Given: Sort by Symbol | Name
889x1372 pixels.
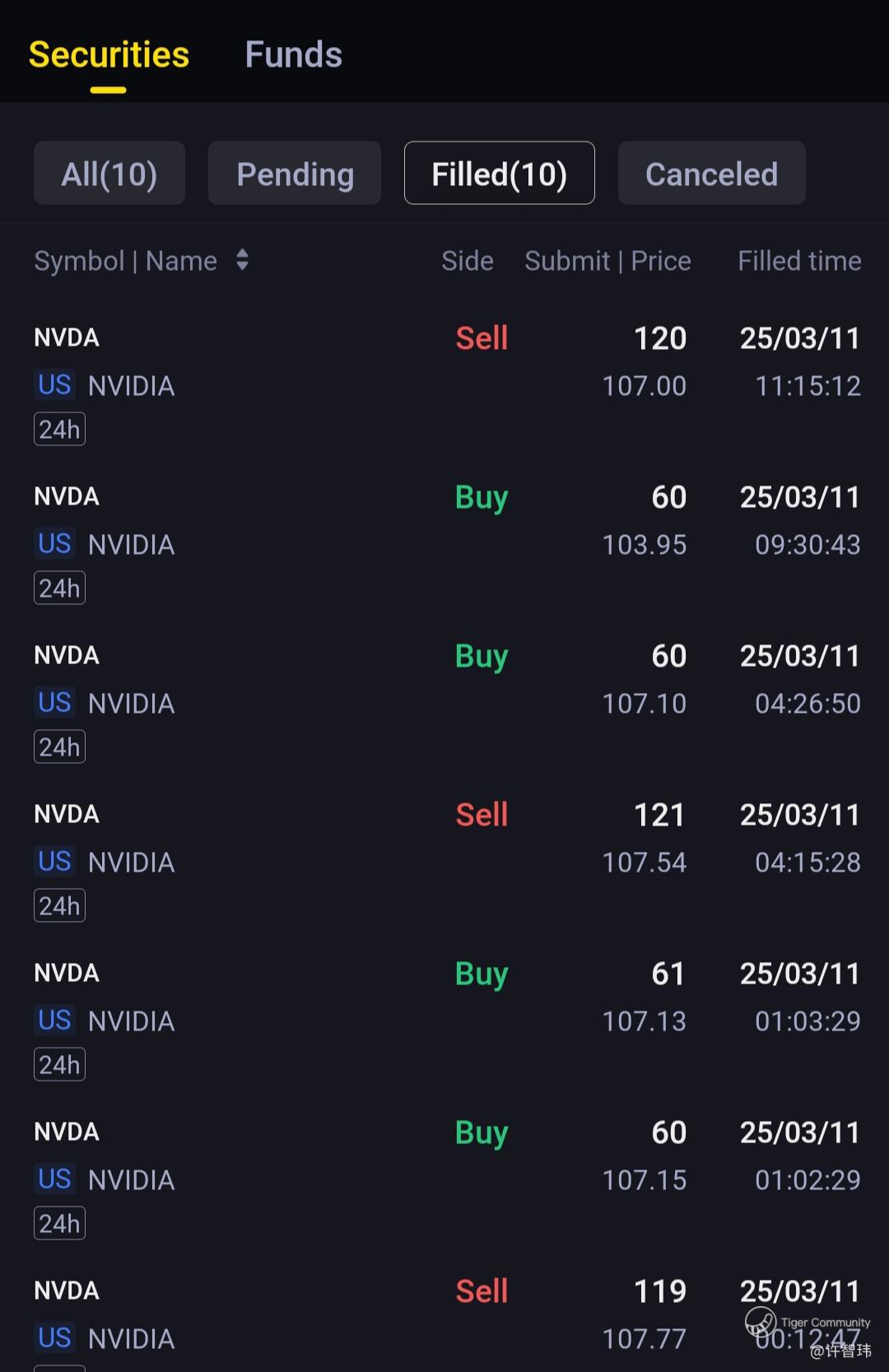Looking at the screenshot, I should point(141,261).
